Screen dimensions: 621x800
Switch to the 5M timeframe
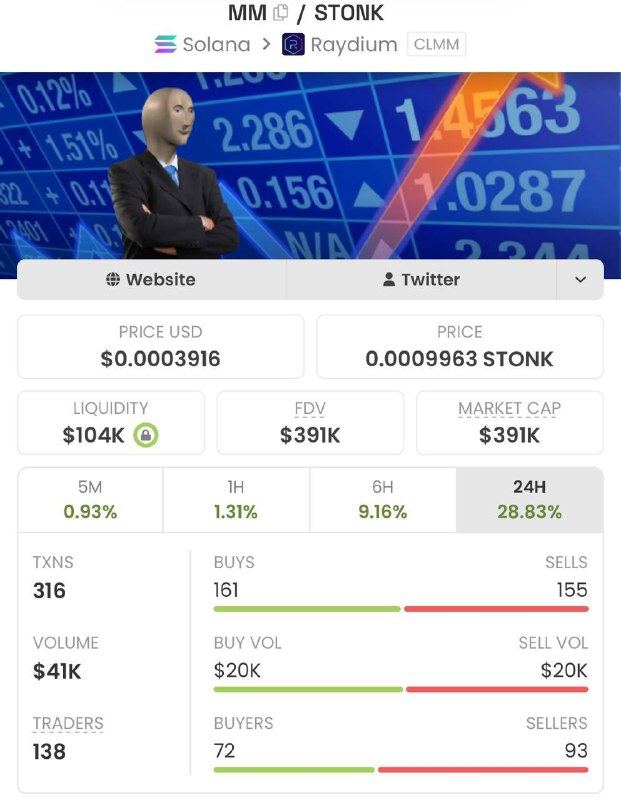point(90,500)
